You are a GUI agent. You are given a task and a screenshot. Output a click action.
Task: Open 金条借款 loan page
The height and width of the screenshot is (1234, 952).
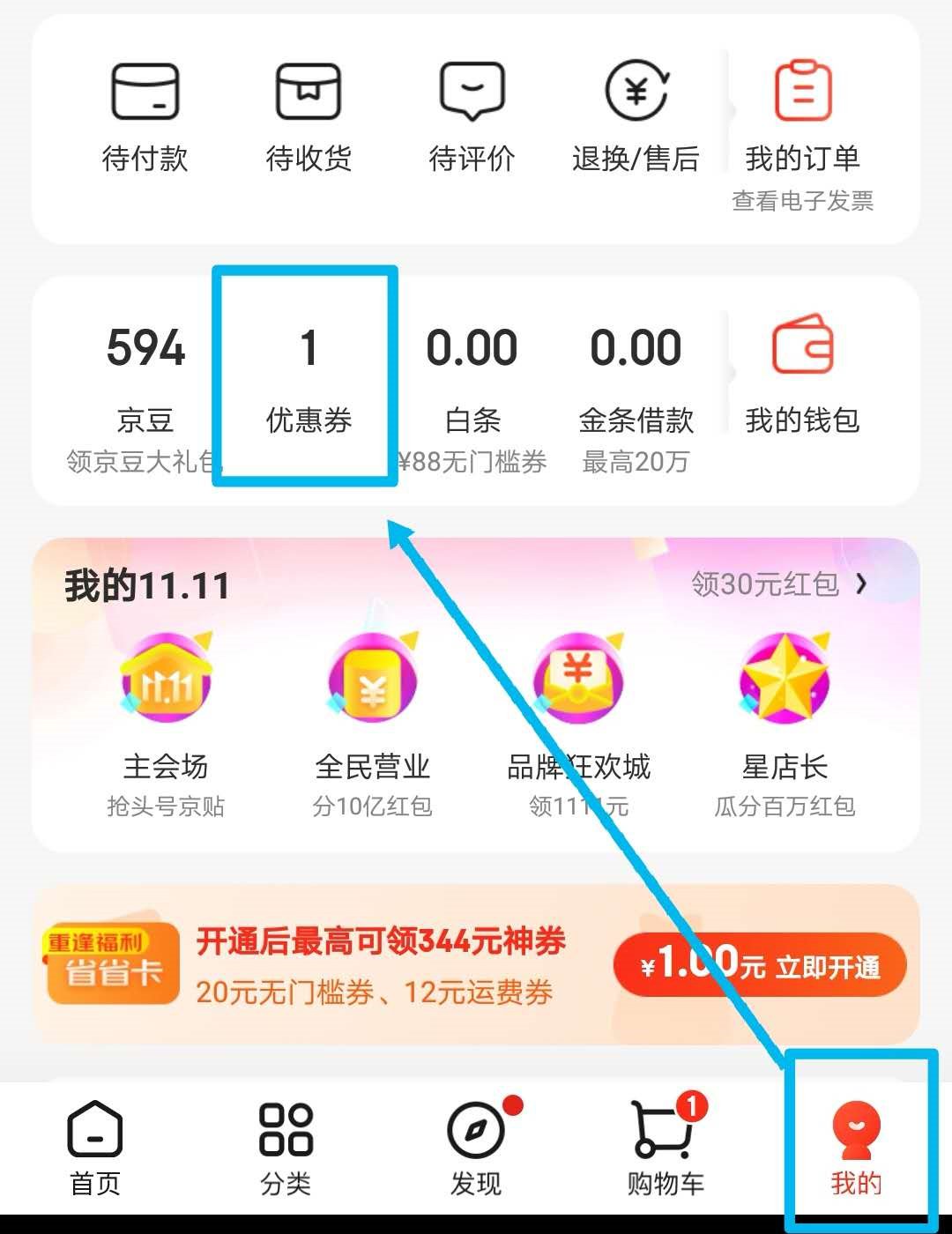(636, 379)
